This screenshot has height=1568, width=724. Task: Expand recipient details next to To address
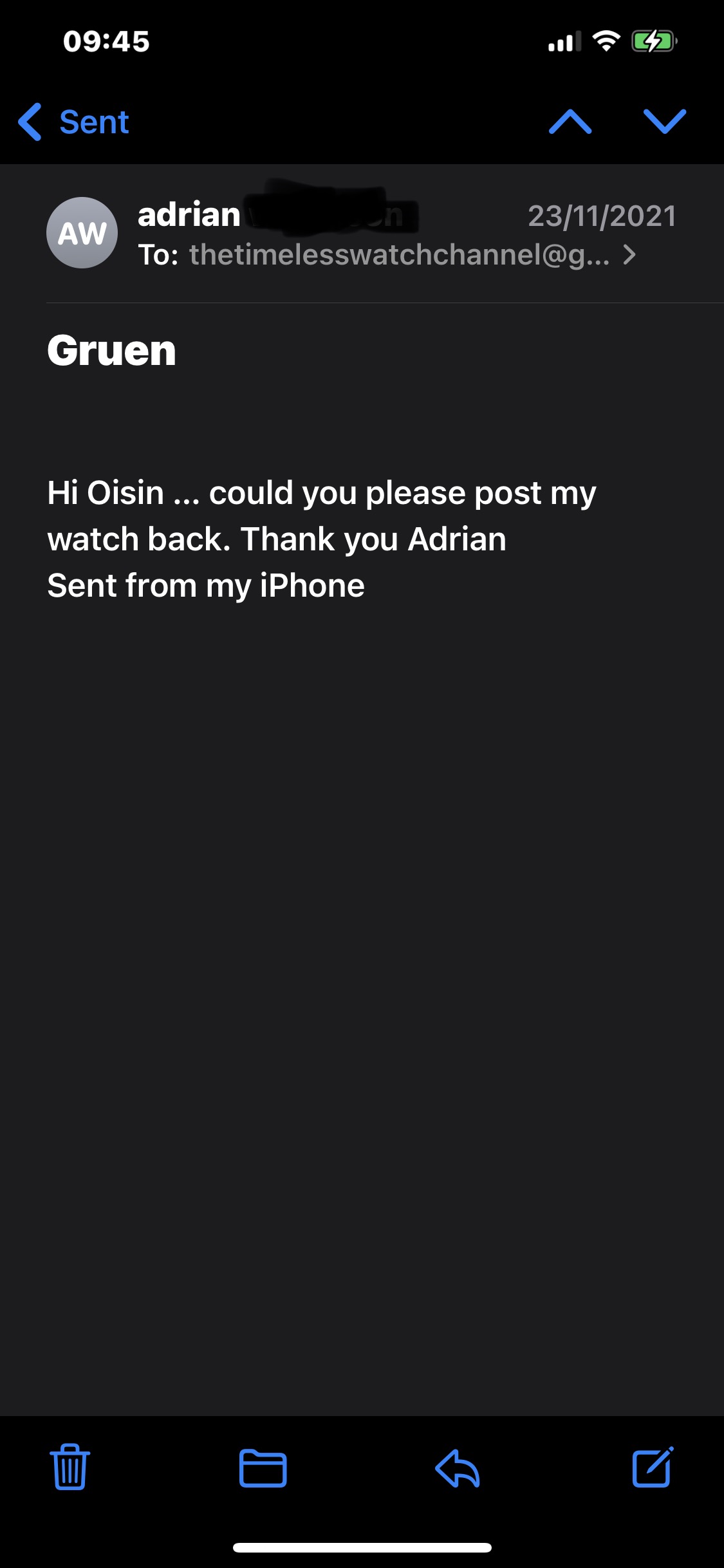coord(629,255)
